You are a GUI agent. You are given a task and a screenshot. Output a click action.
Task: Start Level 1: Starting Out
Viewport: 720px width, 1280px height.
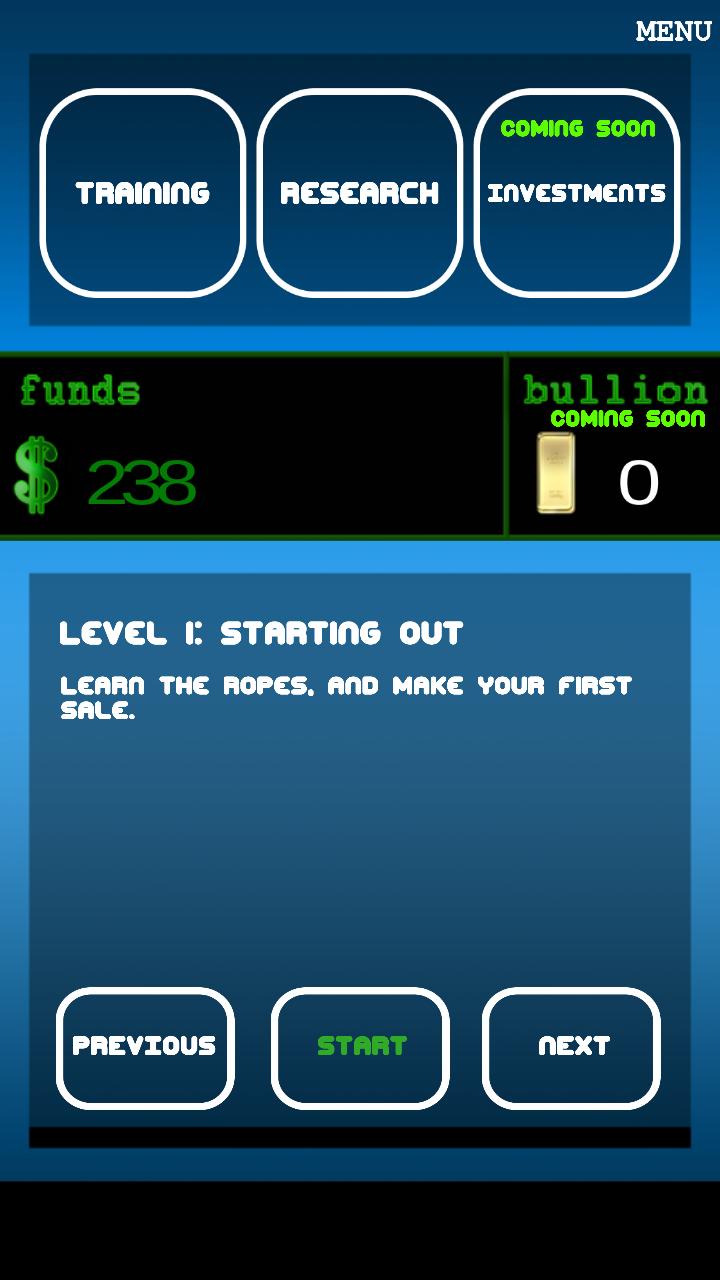pos(360,1047)
